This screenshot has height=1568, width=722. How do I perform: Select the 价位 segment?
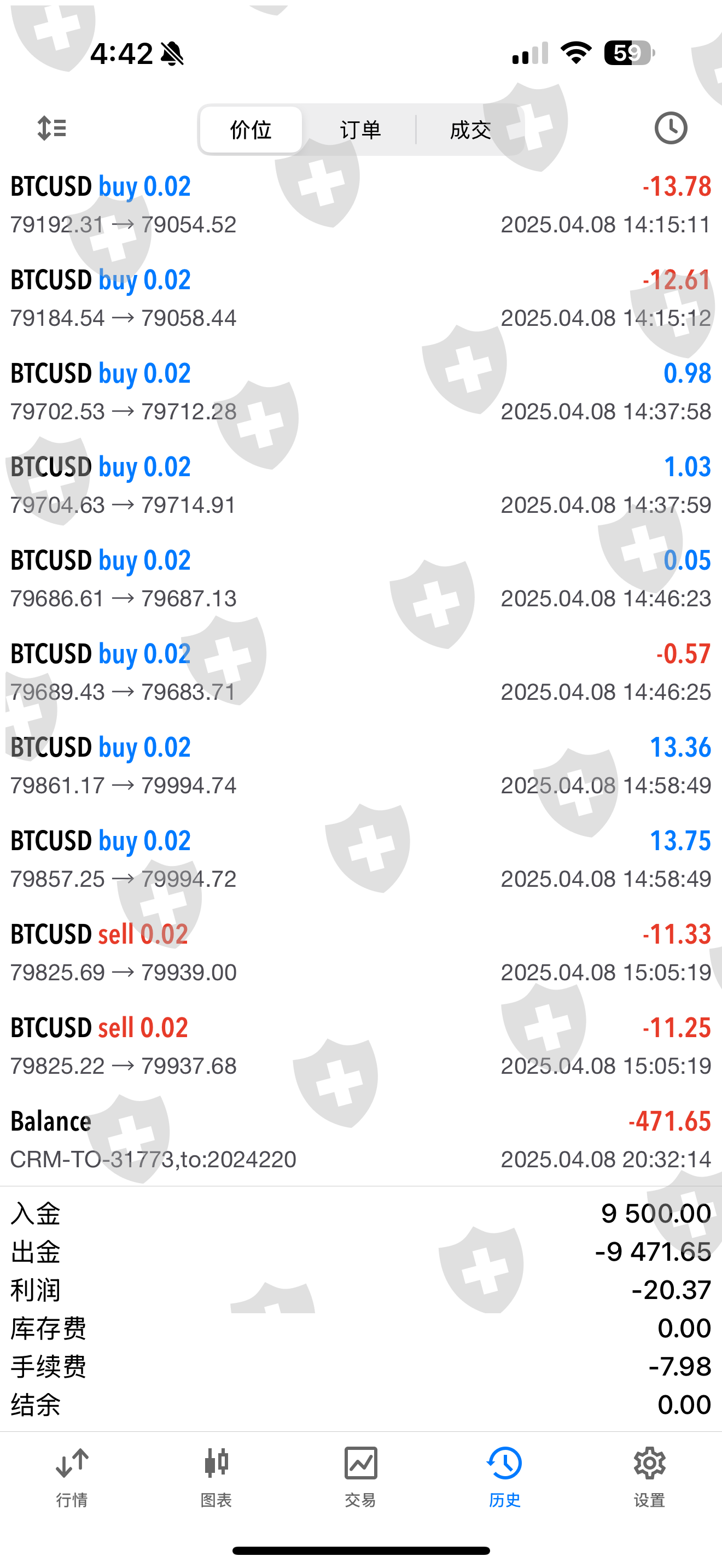(x=251, y=130)
